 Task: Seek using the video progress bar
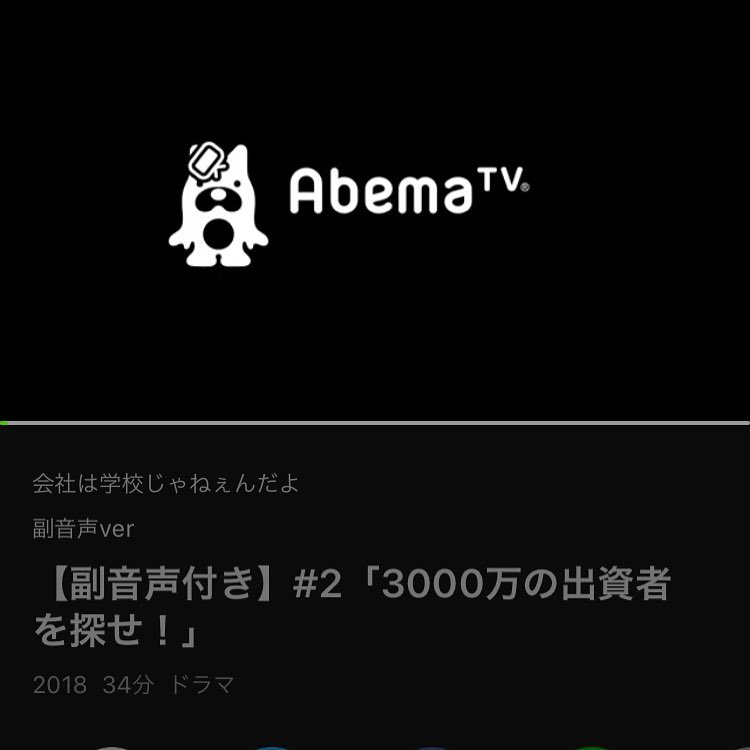375,423
